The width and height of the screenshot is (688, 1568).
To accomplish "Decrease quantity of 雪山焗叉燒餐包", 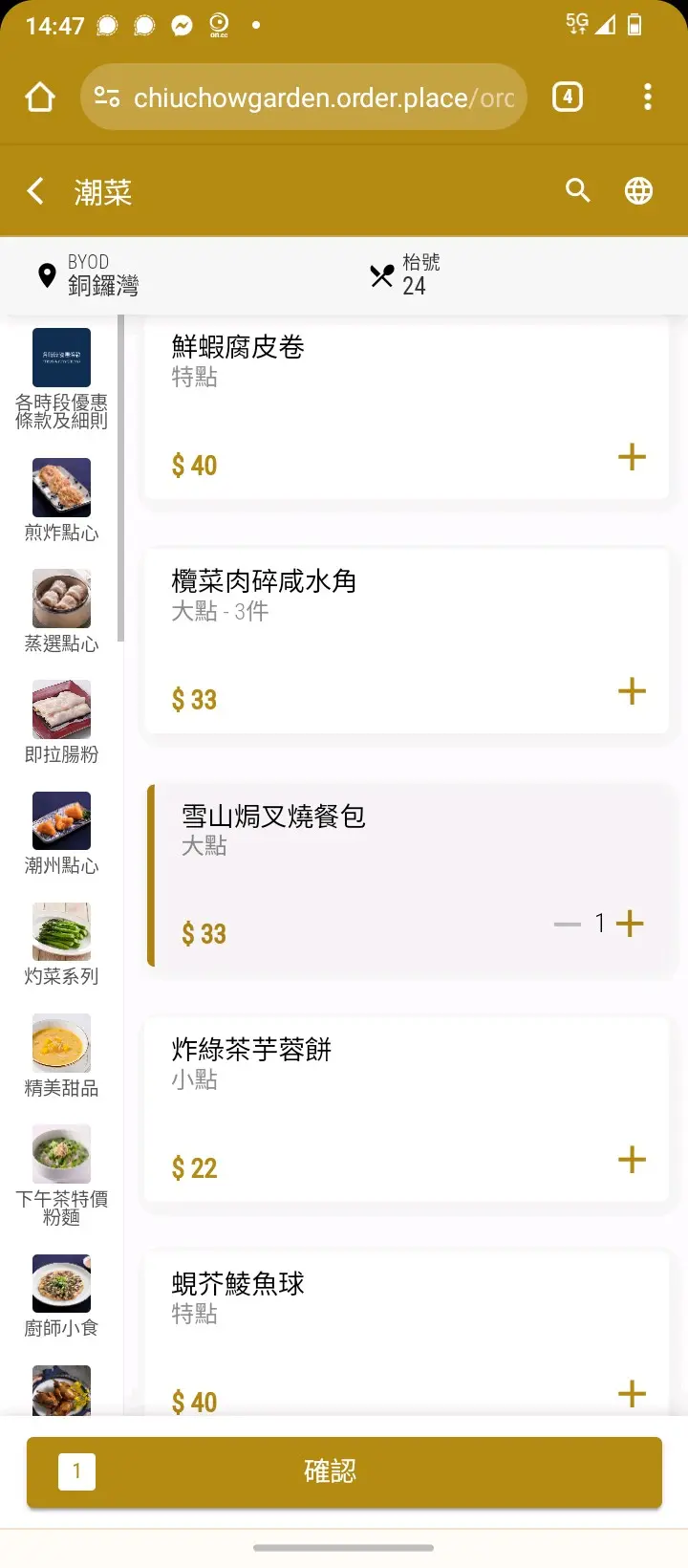I will [568, 924].
